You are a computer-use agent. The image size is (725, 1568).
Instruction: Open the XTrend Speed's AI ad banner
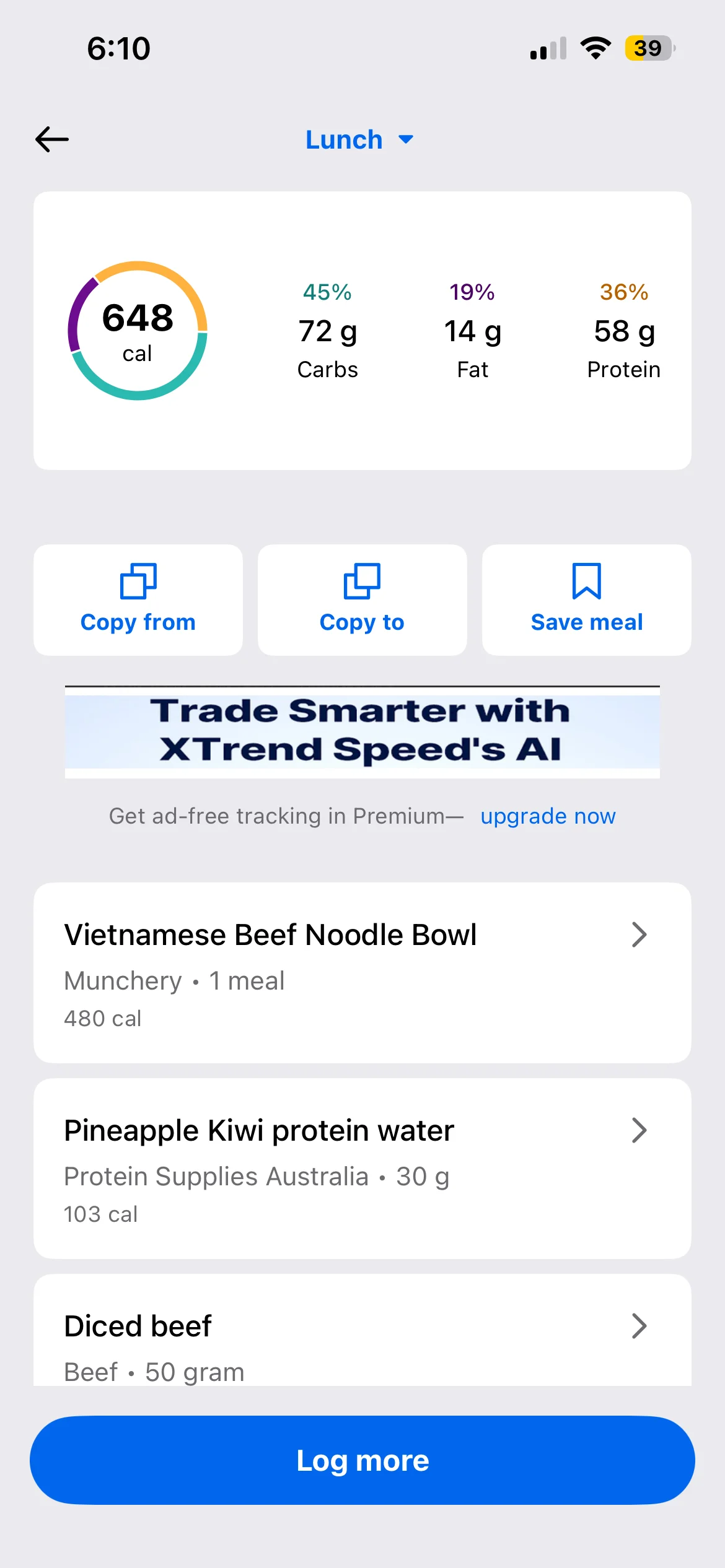click(x=362, y=731)
